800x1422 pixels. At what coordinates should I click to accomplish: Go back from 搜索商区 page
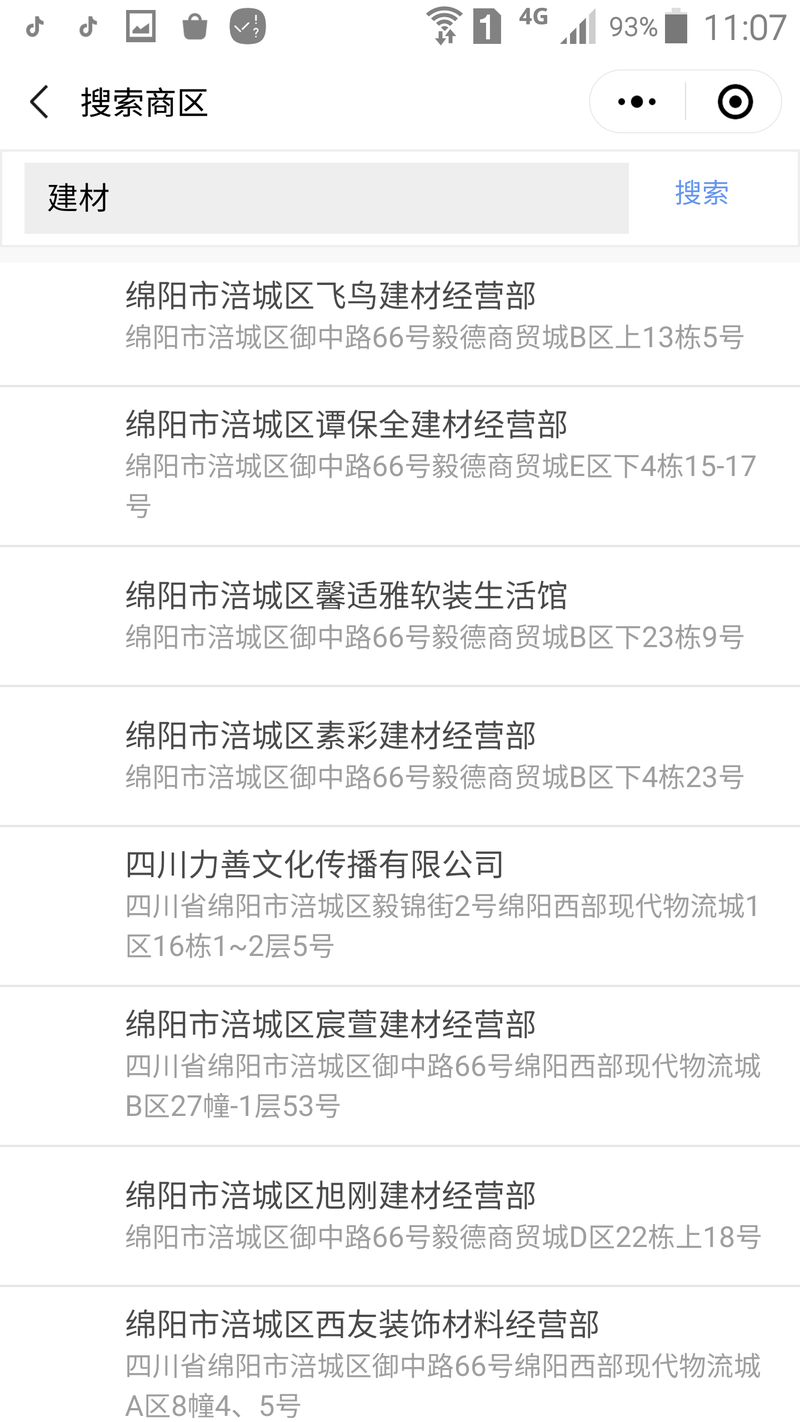pos(39,102)
